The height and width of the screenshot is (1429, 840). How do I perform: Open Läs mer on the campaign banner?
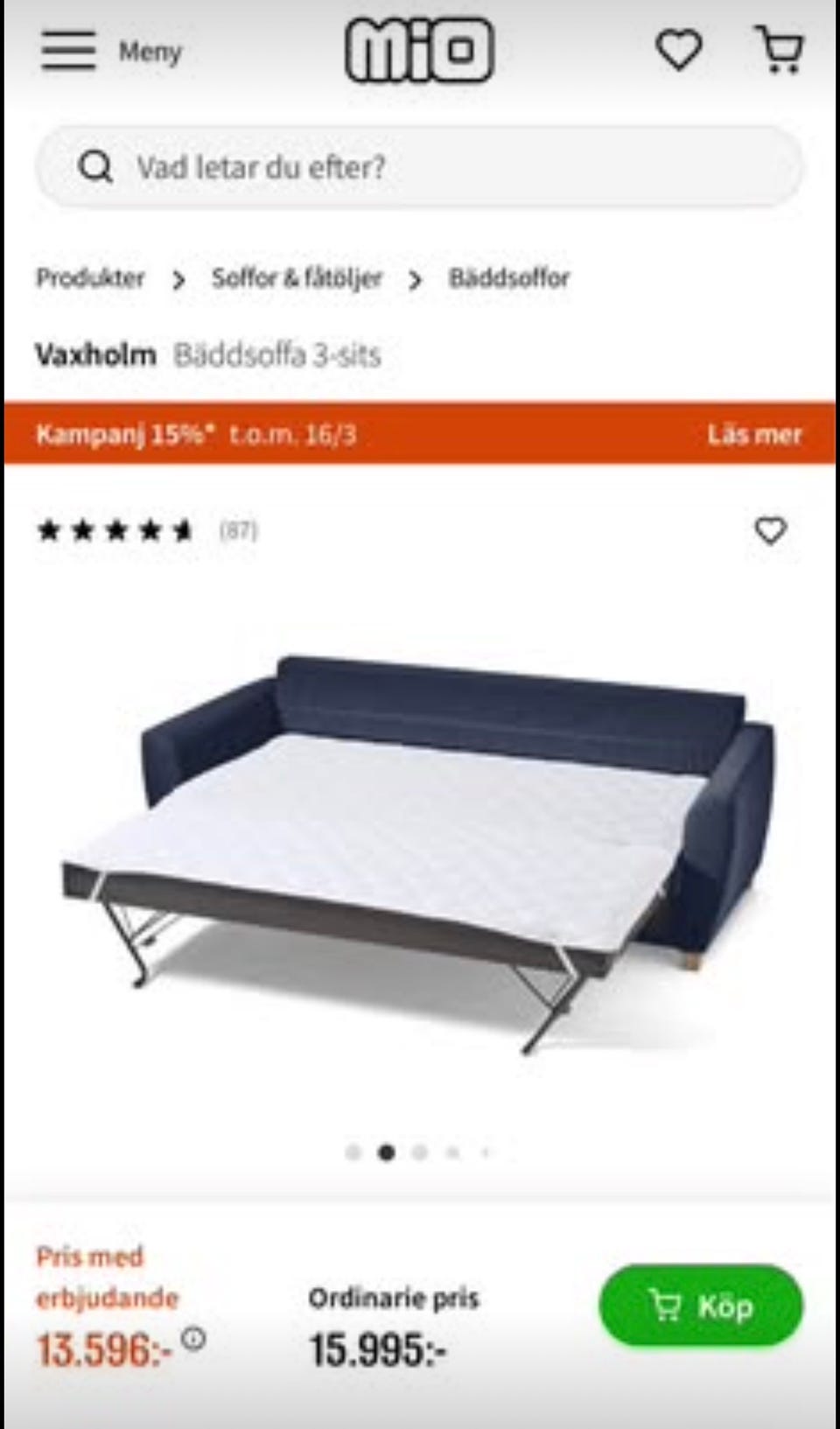pyautogui.click(x=753, y=434)
